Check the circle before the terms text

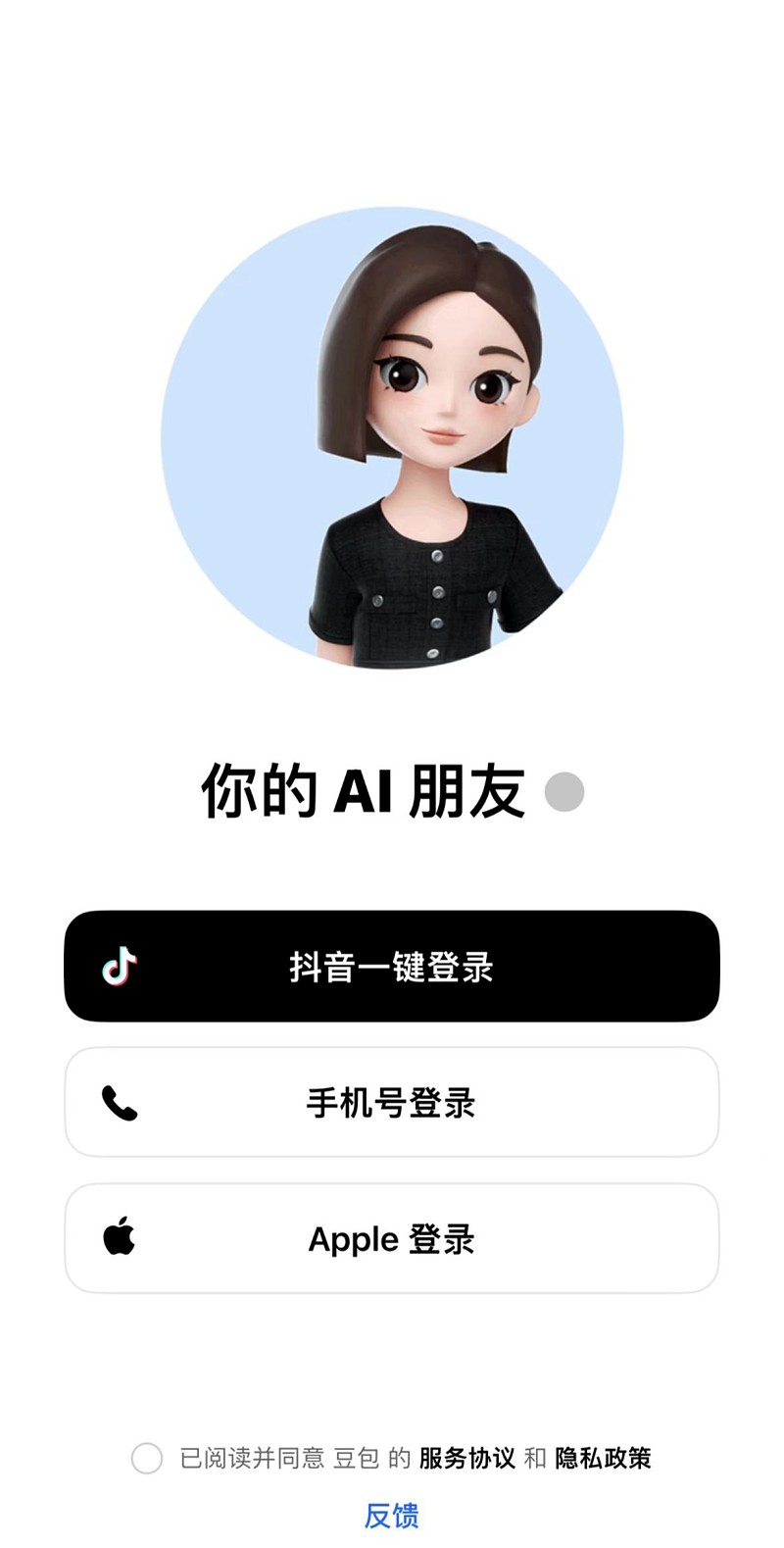145,1459
